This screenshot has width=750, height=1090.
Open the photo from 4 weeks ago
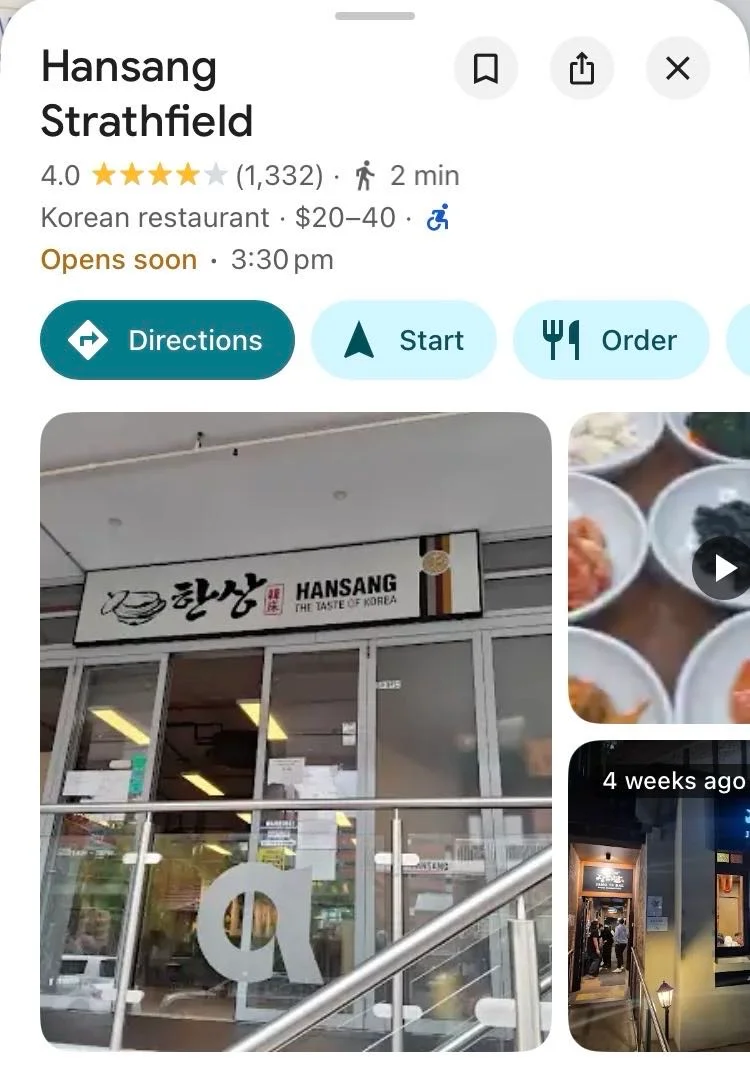[659, 896]
